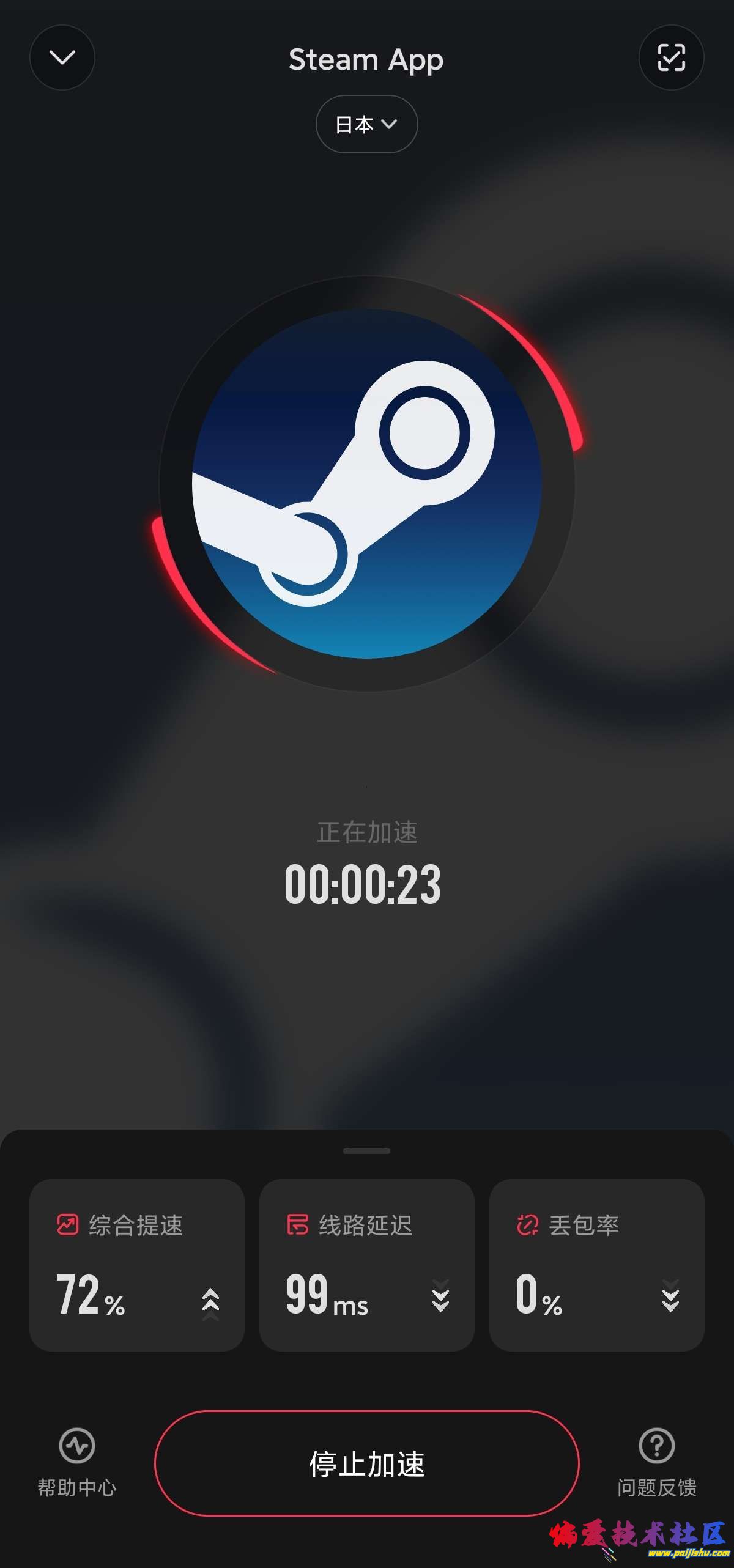Screen dimensions: 734x1568
Task: Open 问题反馈 feedback
Action: 656,1463
